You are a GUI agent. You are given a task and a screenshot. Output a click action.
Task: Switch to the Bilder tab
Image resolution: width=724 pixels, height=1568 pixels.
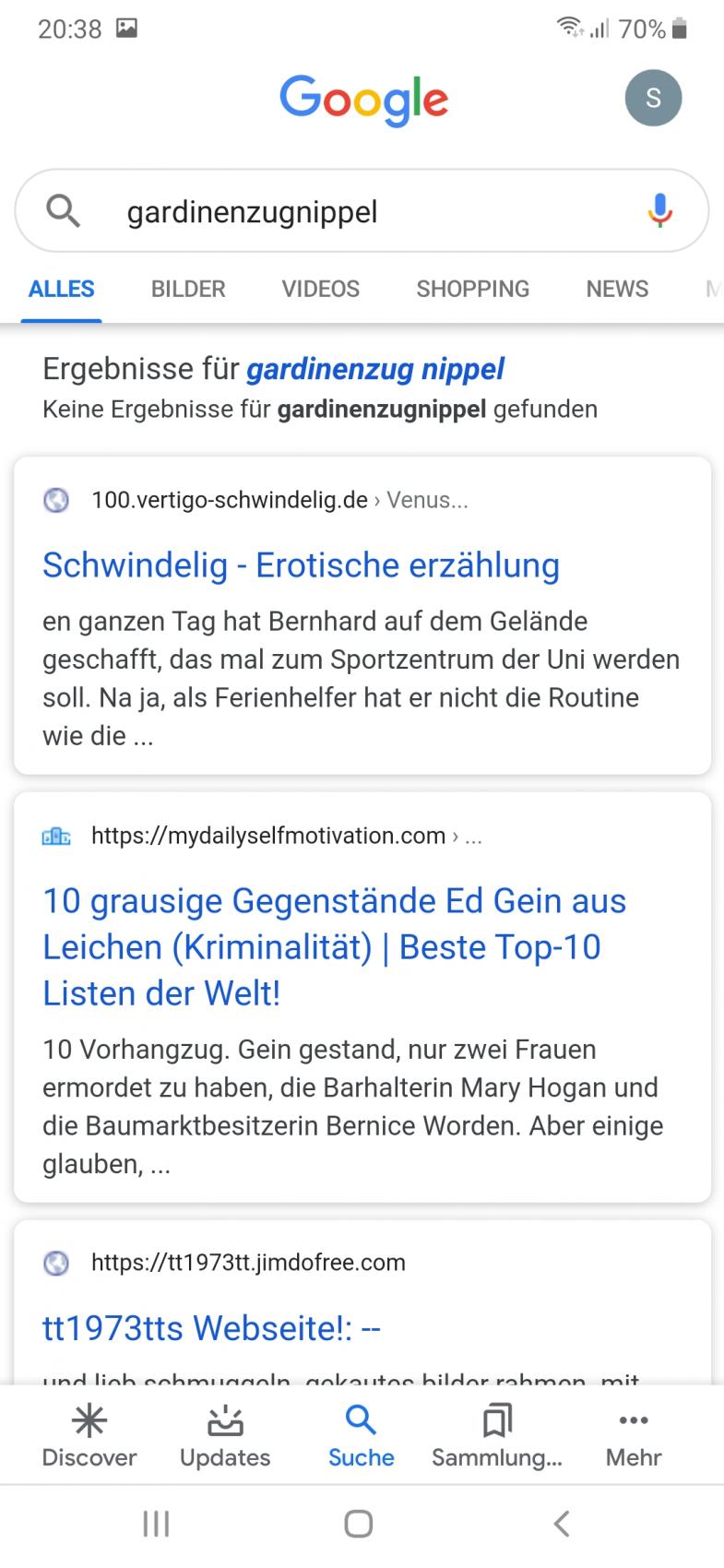188,289
